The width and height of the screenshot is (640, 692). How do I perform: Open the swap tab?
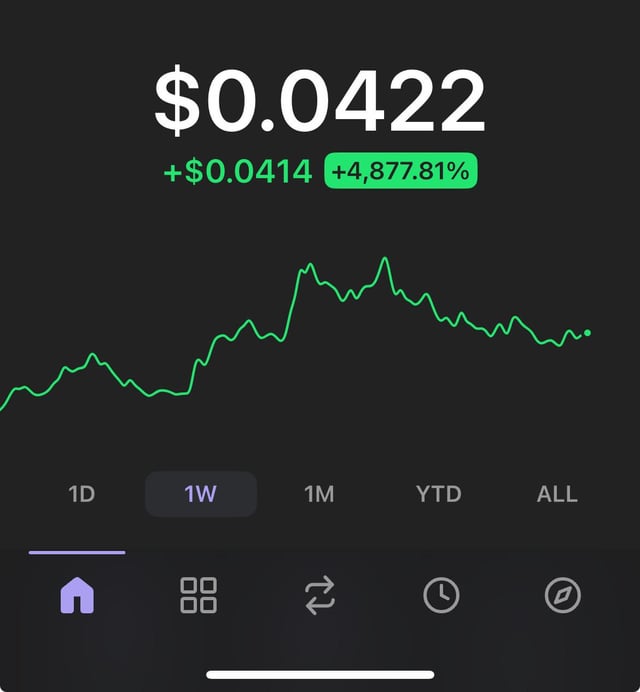[x=320, y=595]
